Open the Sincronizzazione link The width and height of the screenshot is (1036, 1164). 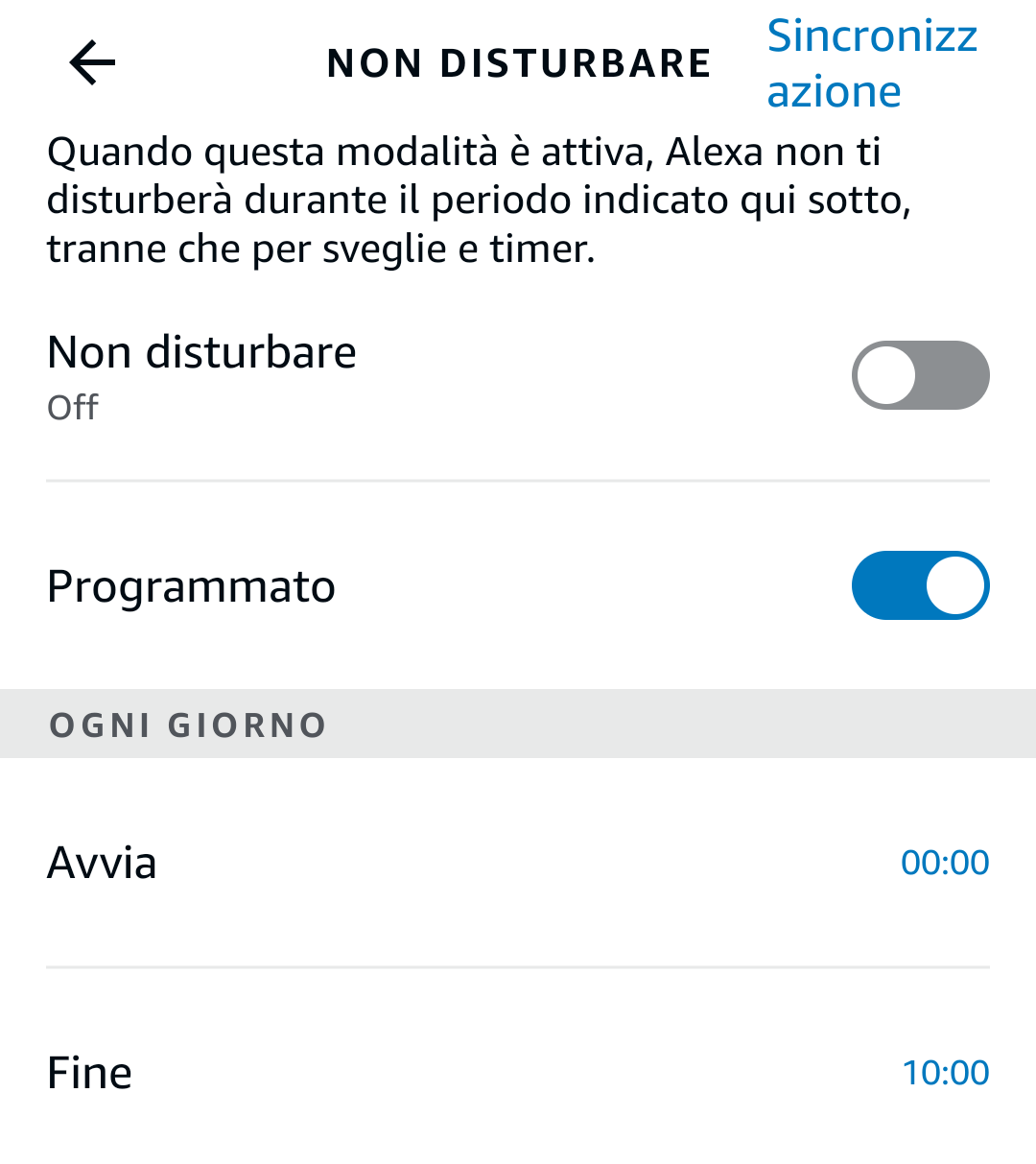pos(871,63)
